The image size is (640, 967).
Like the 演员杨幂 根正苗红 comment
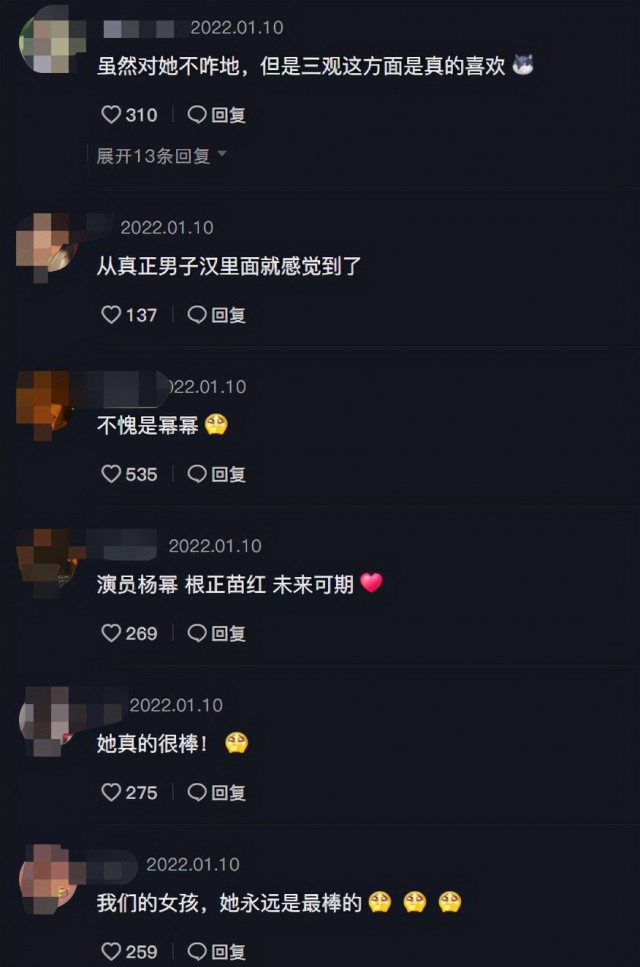point(111,633)
